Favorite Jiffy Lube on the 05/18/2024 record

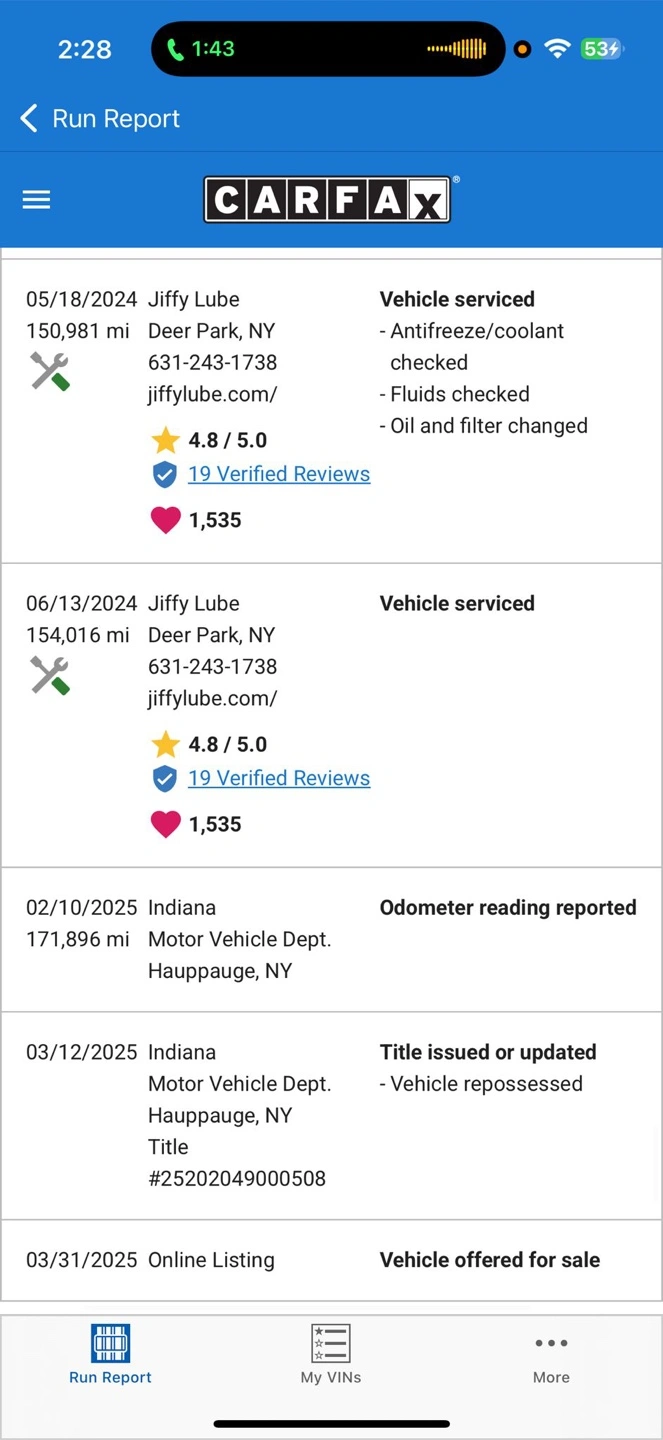(x=165, y=520)
